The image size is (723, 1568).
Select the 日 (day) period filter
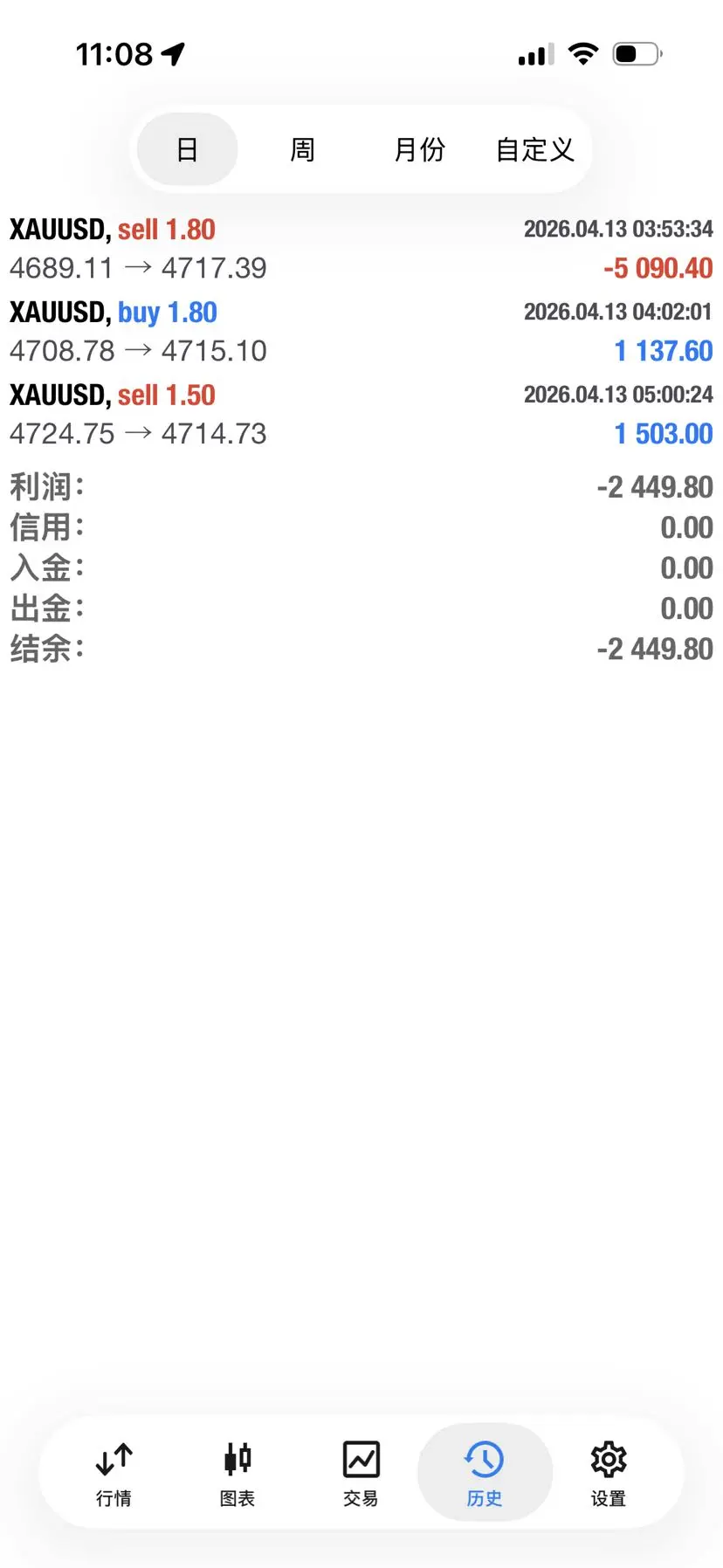pyautogui.click(x=188, y=149)
